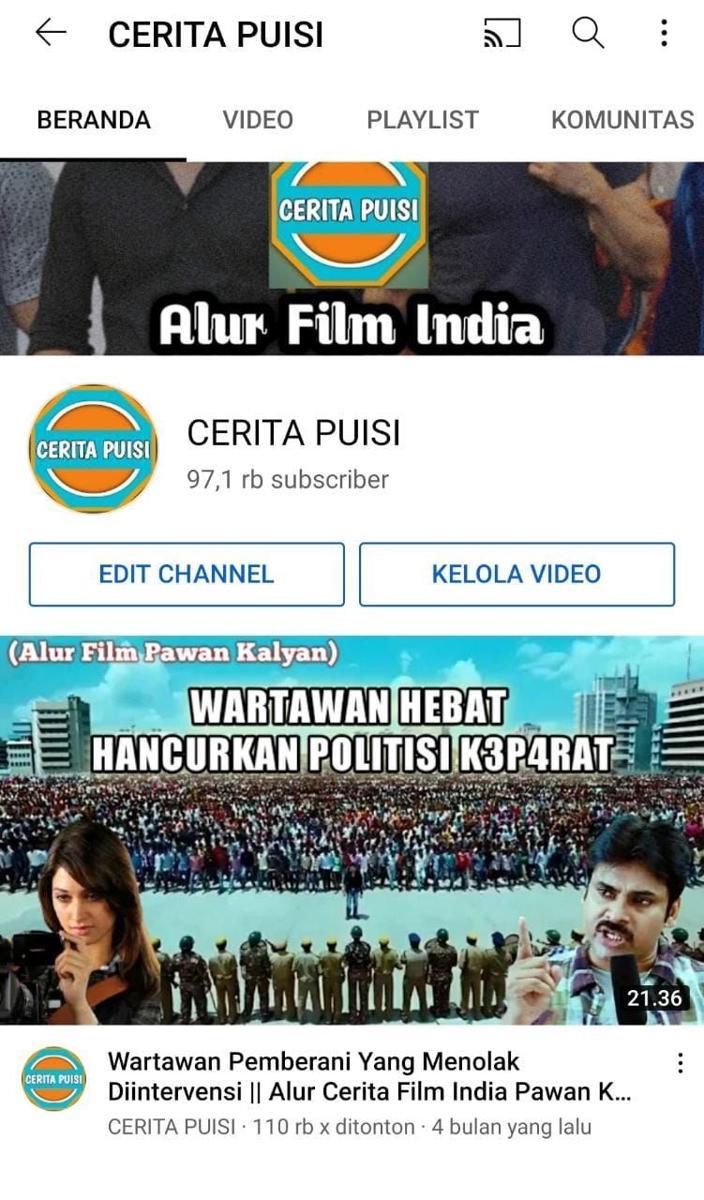Switch to the KOMUNITAS tab
The image size is (704, 1200).
click(622, 120)
